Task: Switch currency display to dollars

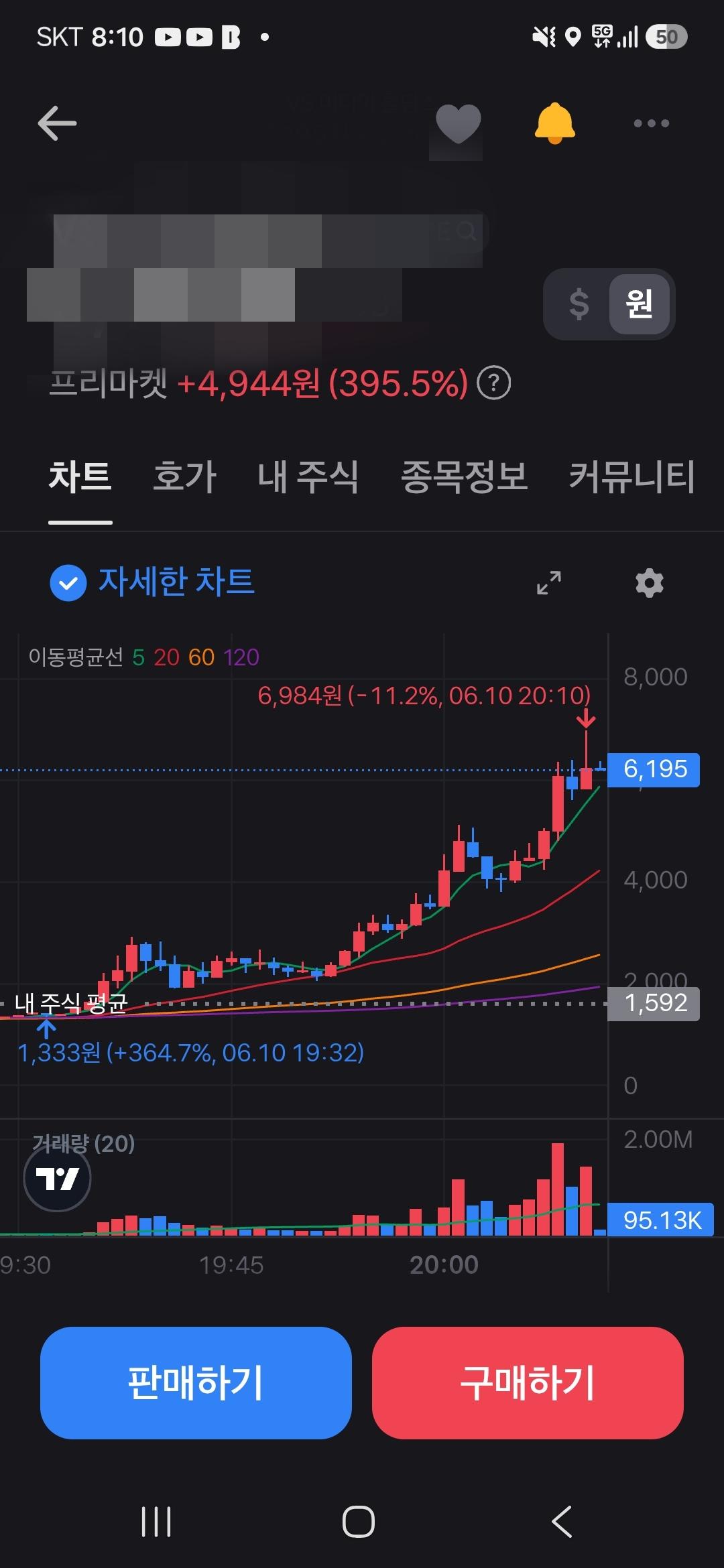Action: click(x=579, y=304)
